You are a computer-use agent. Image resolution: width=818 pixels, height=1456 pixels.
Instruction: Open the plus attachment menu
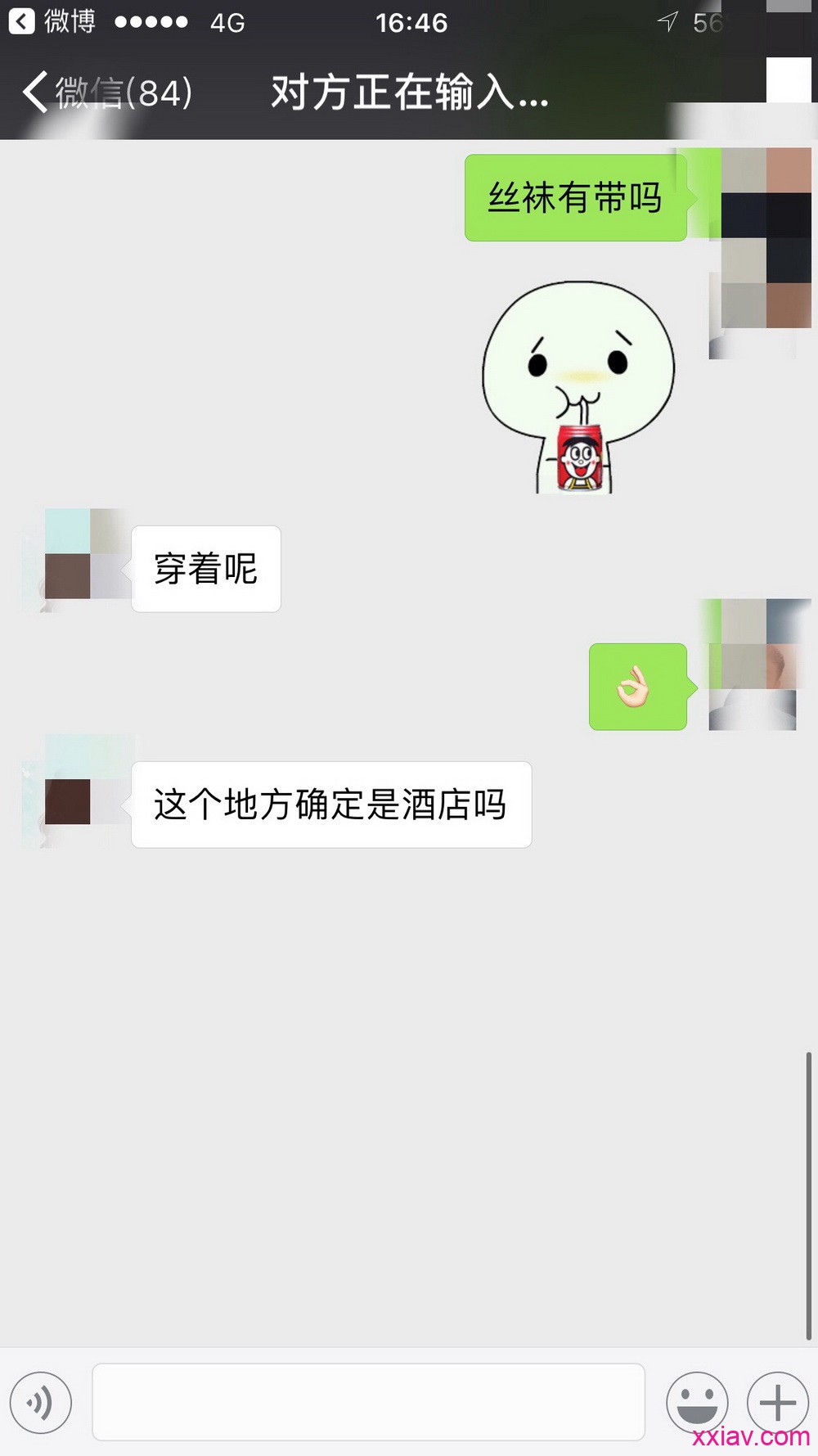777,1403
